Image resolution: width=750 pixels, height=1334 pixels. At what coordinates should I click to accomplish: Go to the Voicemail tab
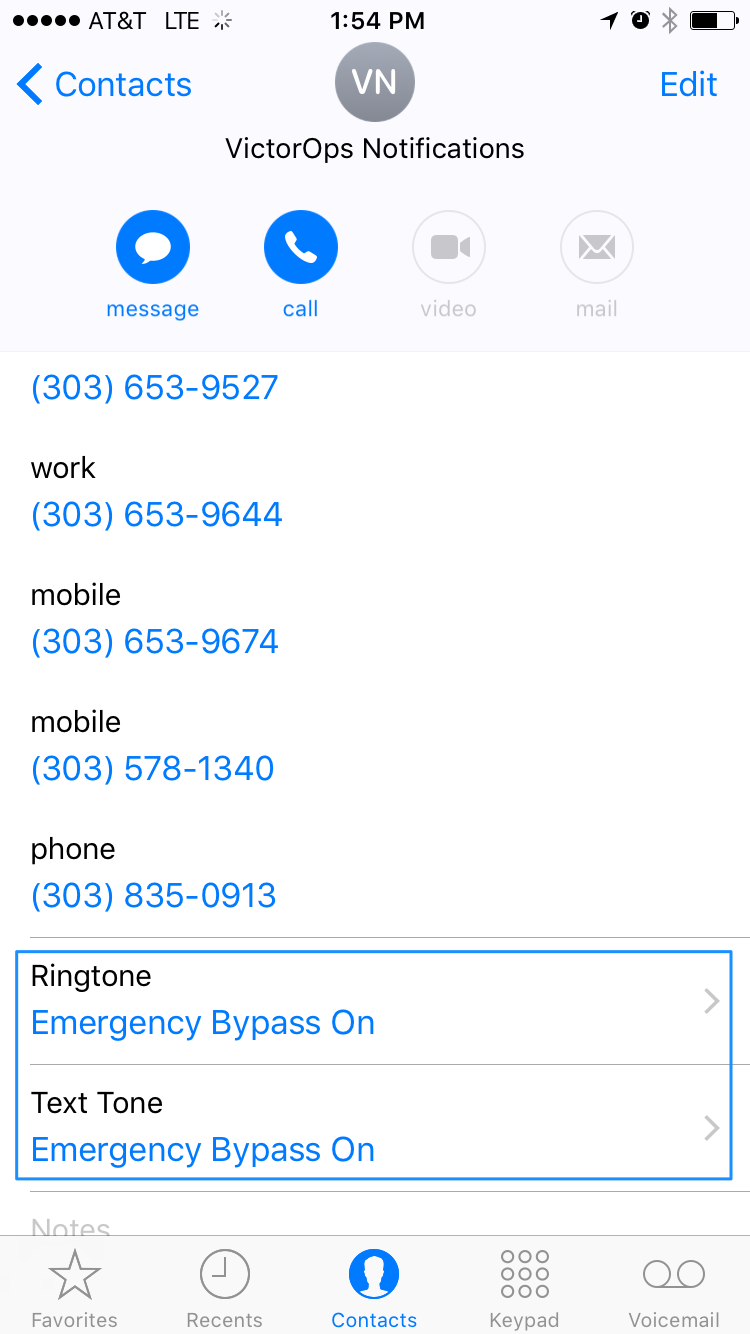[674, 1288]
